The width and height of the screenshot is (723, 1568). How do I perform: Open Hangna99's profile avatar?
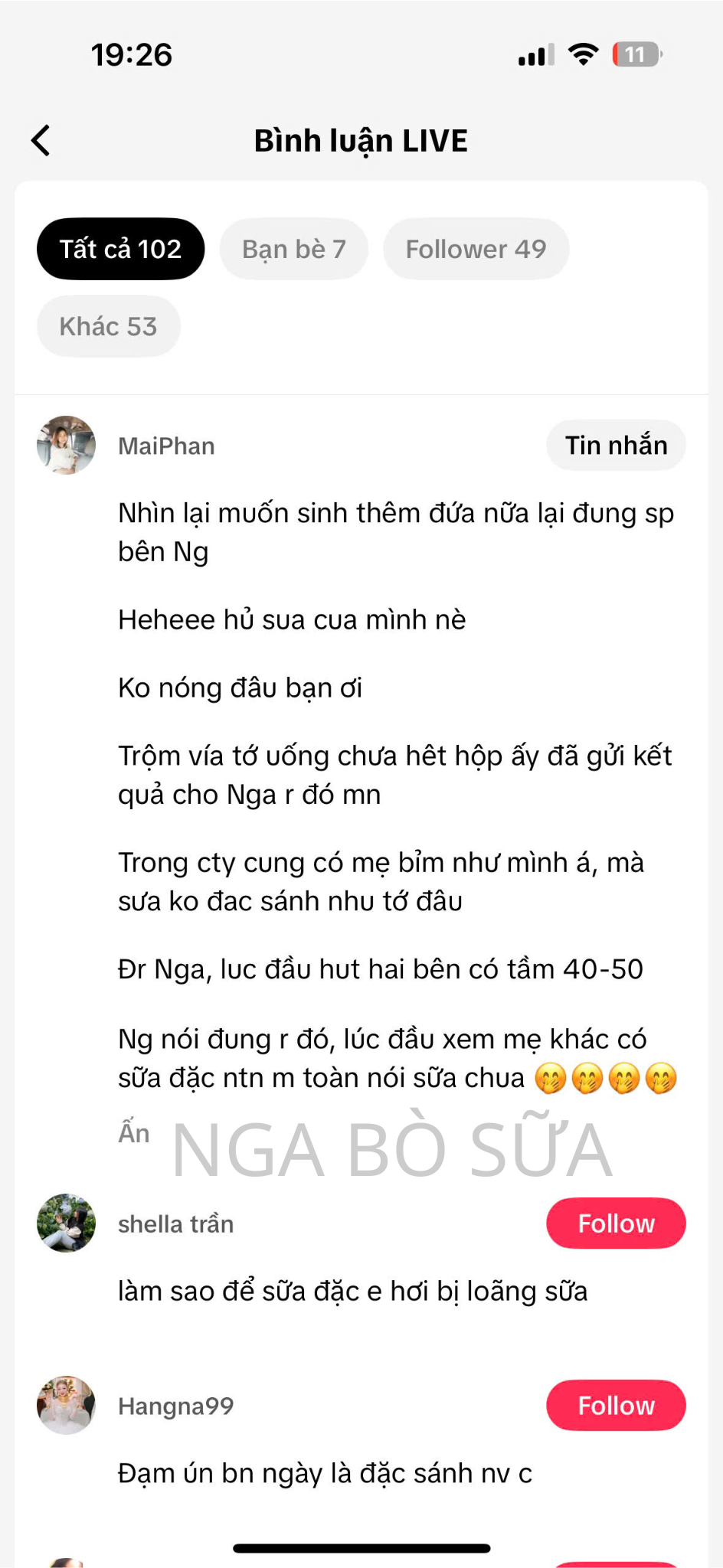point(65,1406)
